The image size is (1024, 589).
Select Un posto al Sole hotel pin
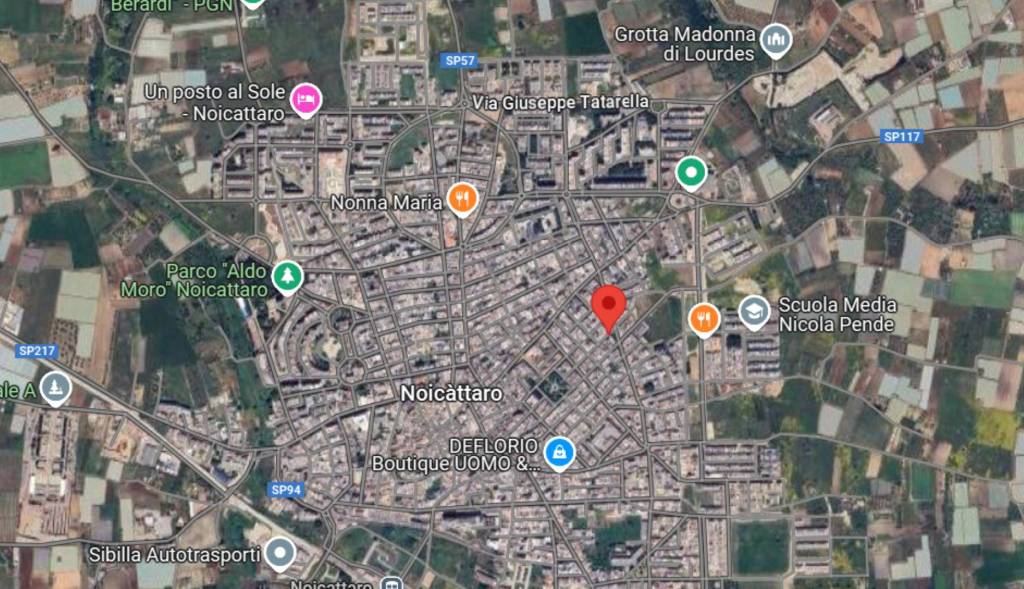[x=305, y=99]
